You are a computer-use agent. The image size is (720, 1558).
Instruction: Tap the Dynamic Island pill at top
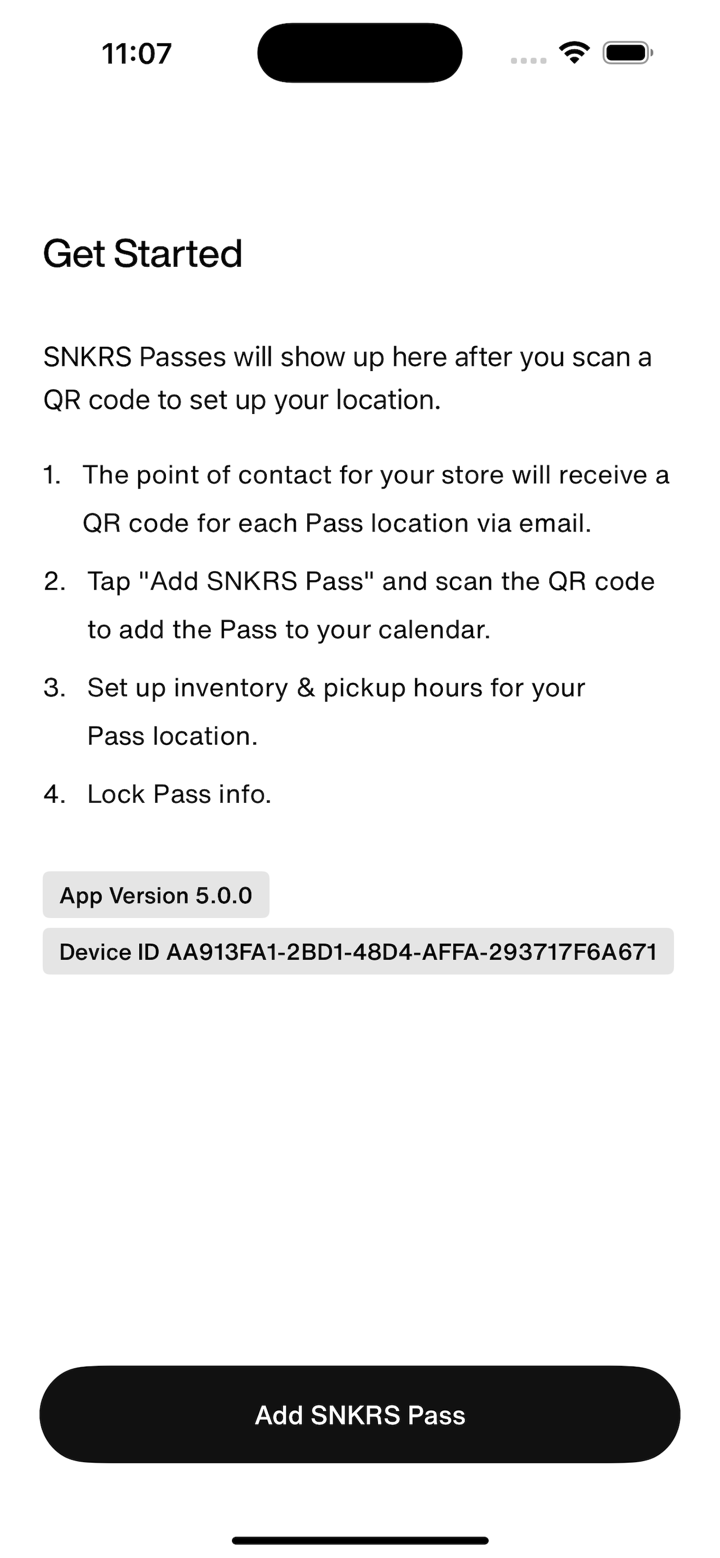click(x=360, y=52)
